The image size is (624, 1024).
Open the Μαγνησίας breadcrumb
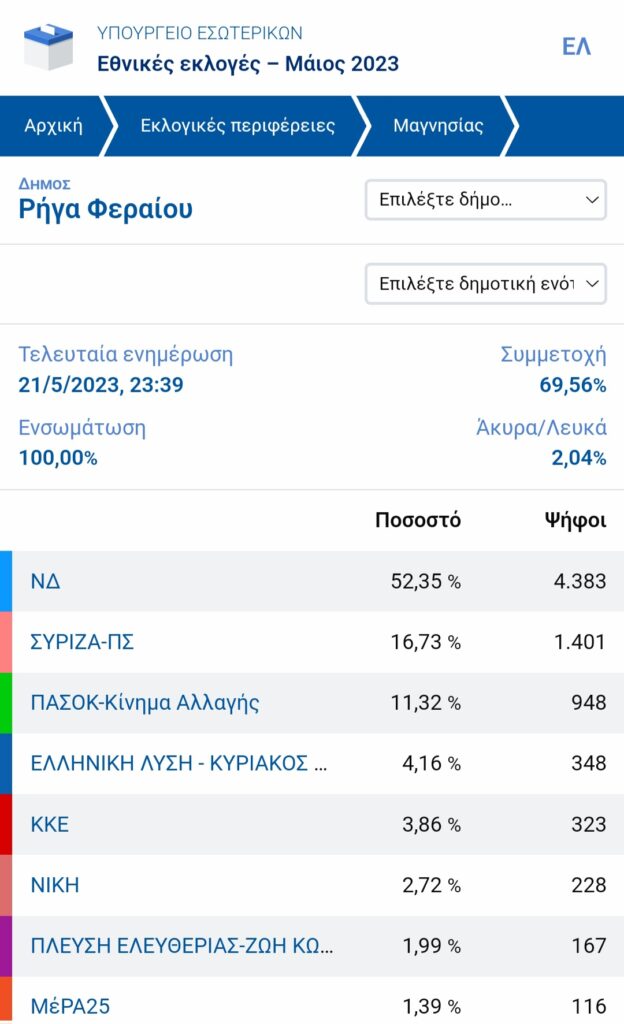(x=438, y=126)
